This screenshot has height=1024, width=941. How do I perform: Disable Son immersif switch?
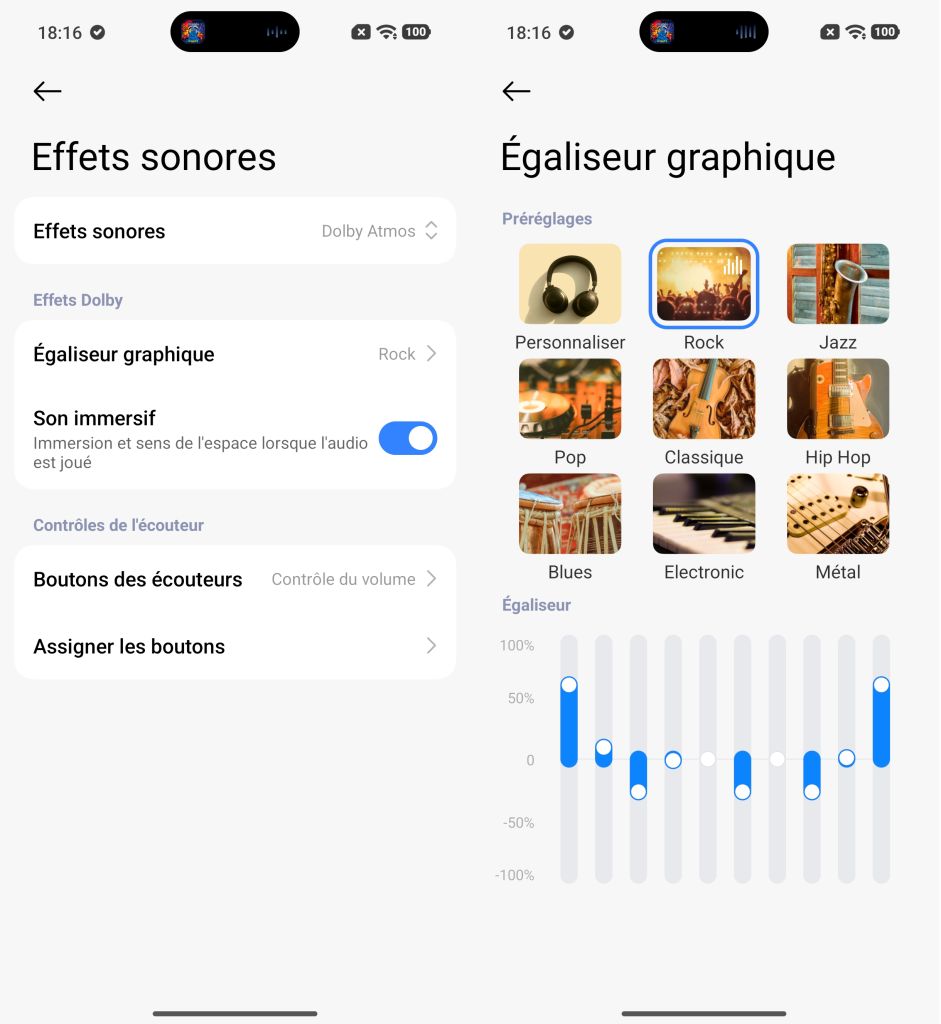[x=407, y=438]
